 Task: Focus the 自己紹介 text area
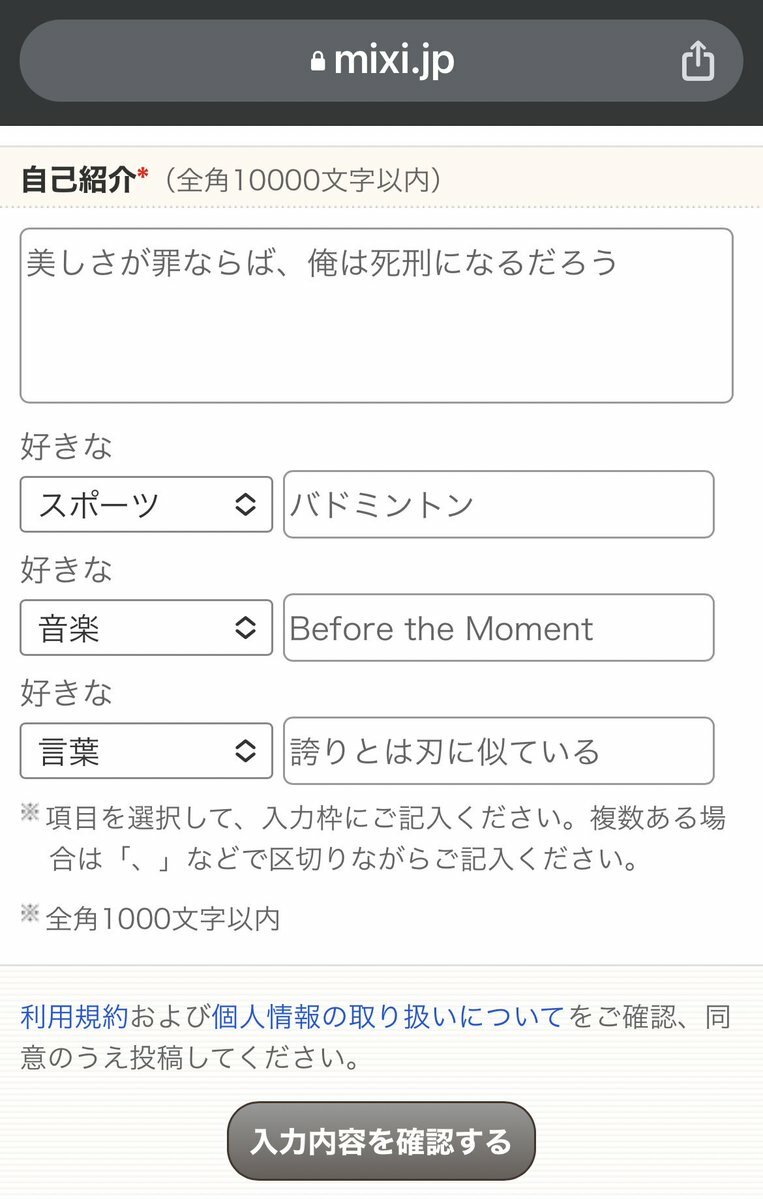376,315
